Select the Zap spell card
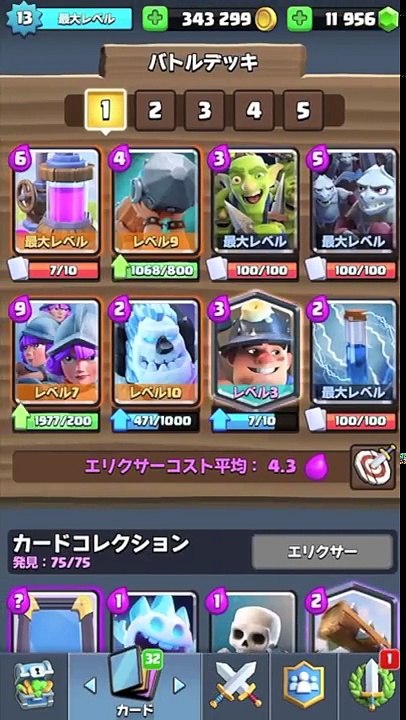Viewport: 406px width, 720px height. [x=354, y=352]
